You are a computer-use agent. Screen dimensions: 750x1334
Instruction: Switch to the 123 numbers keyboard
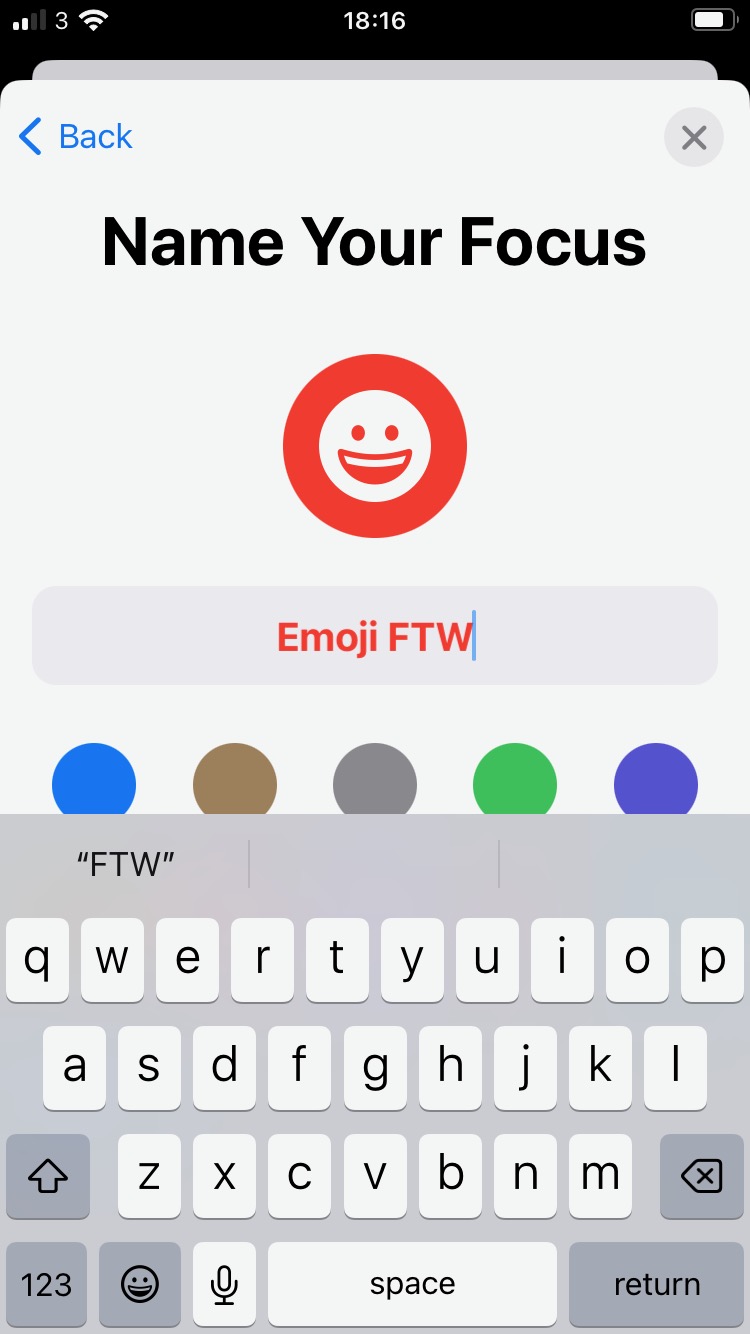pyautogui.click(x=47, y=1284)
